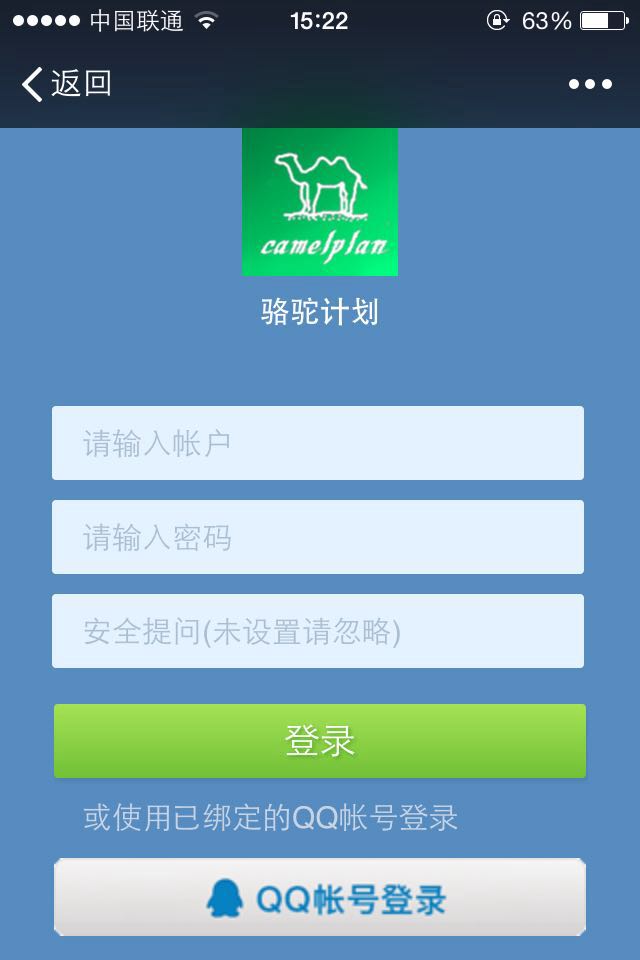Go back using the 返回 button
Screen dimensions: 640x960
click(66, 84)
